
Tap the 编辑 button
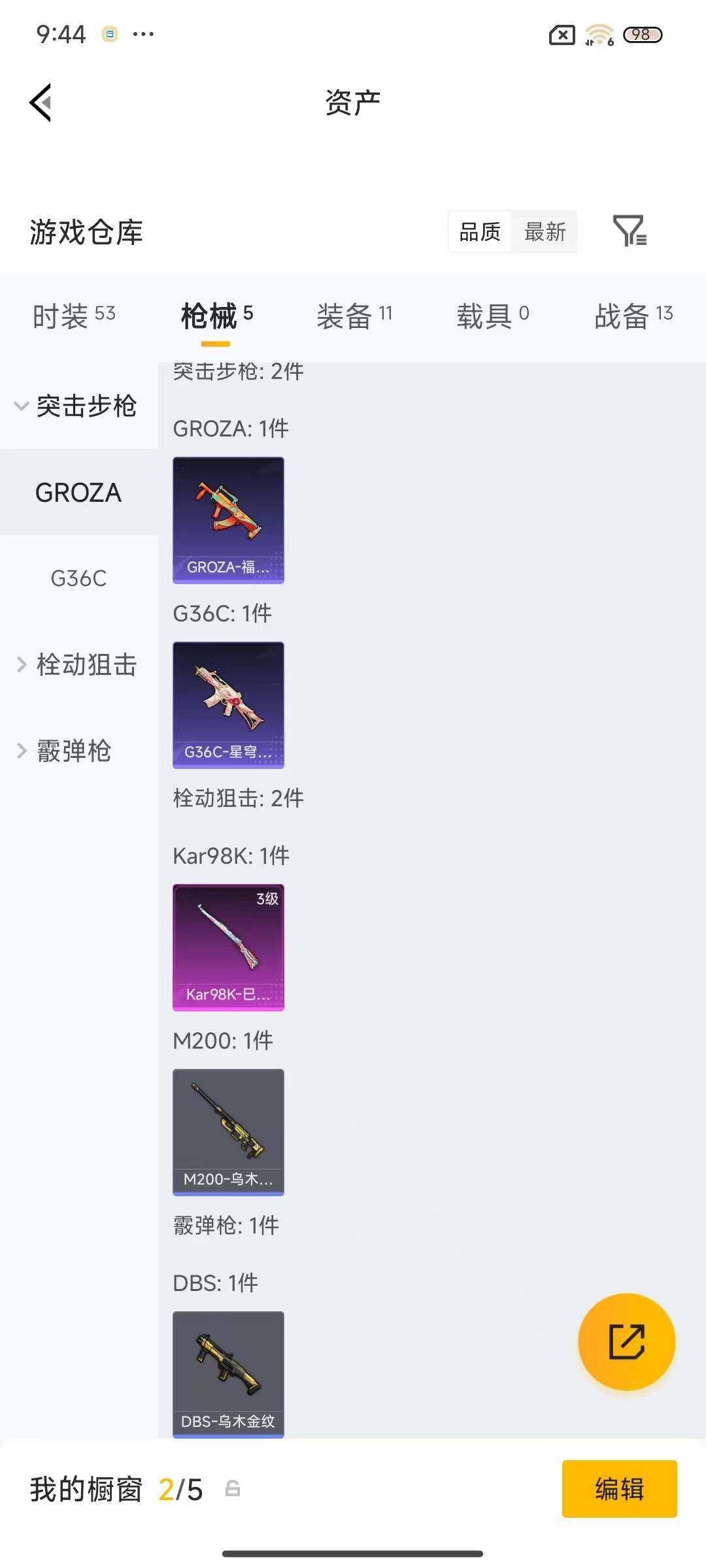click(x=619, y=1490)
